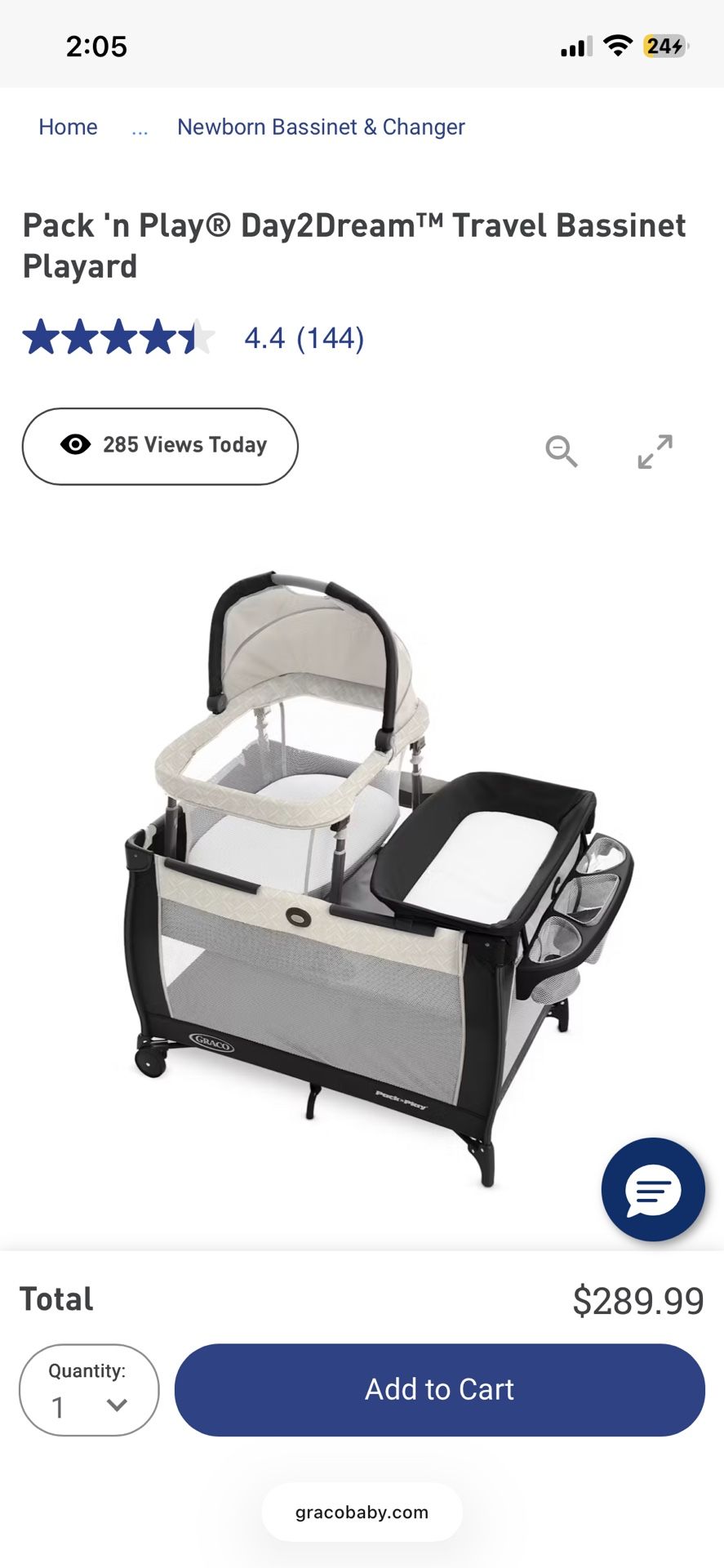
Task: Tap the gracobaby.com address pill
Action: click(362, 1512)
